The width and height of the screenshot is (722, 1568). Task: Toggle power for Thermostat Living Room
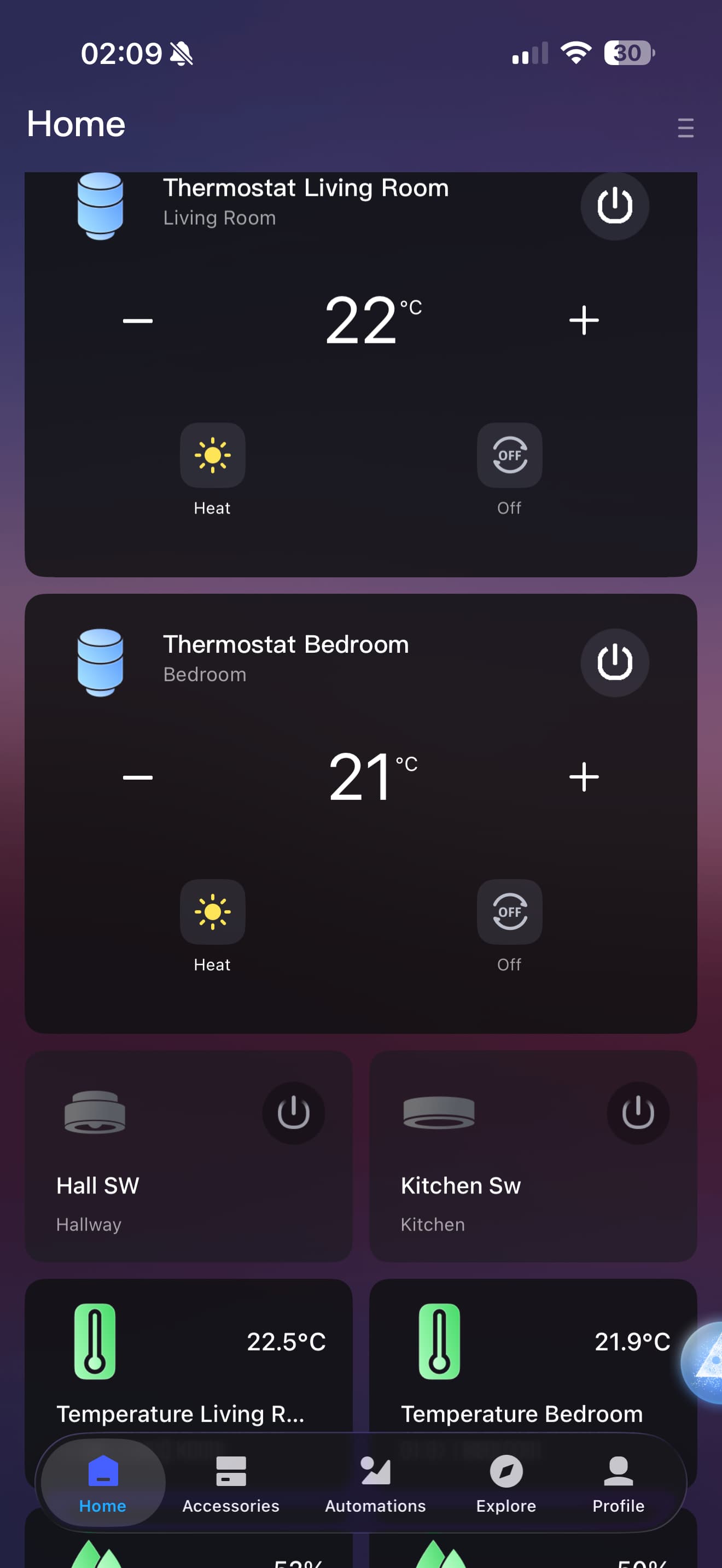click(614, 206)
